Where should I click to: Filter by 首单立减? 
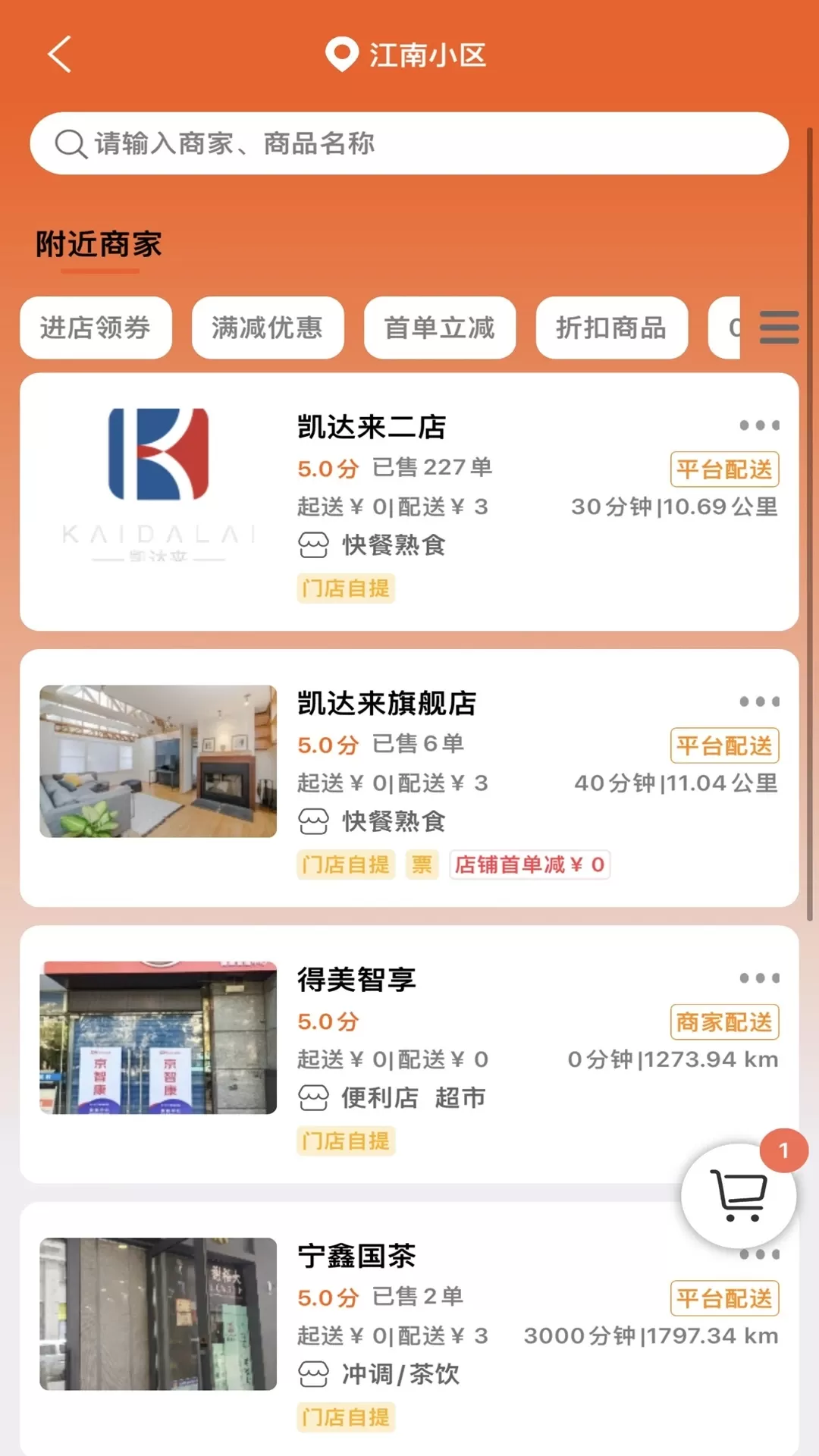(440, 328)
